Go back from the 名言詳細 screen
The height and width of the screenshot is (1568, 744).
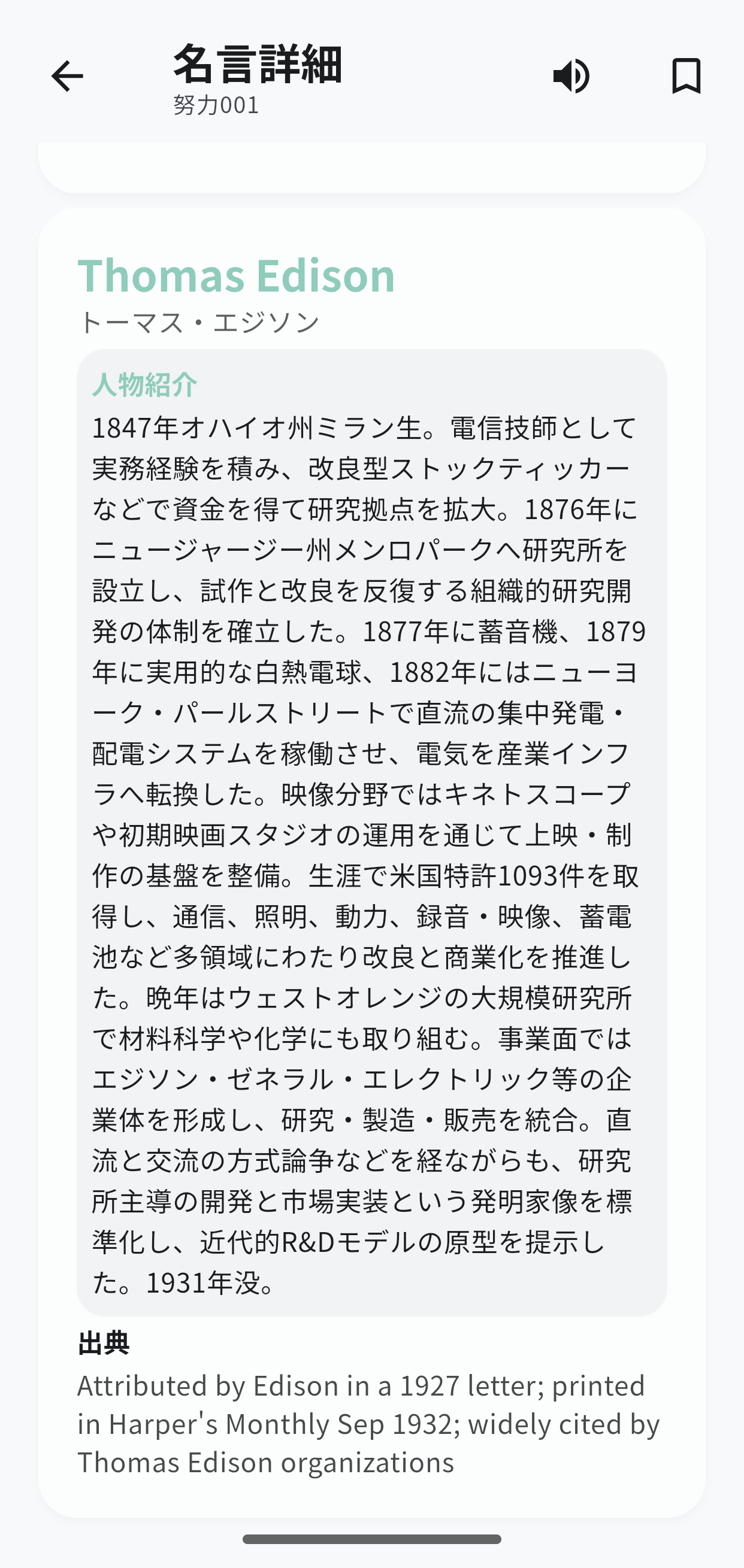67,76
